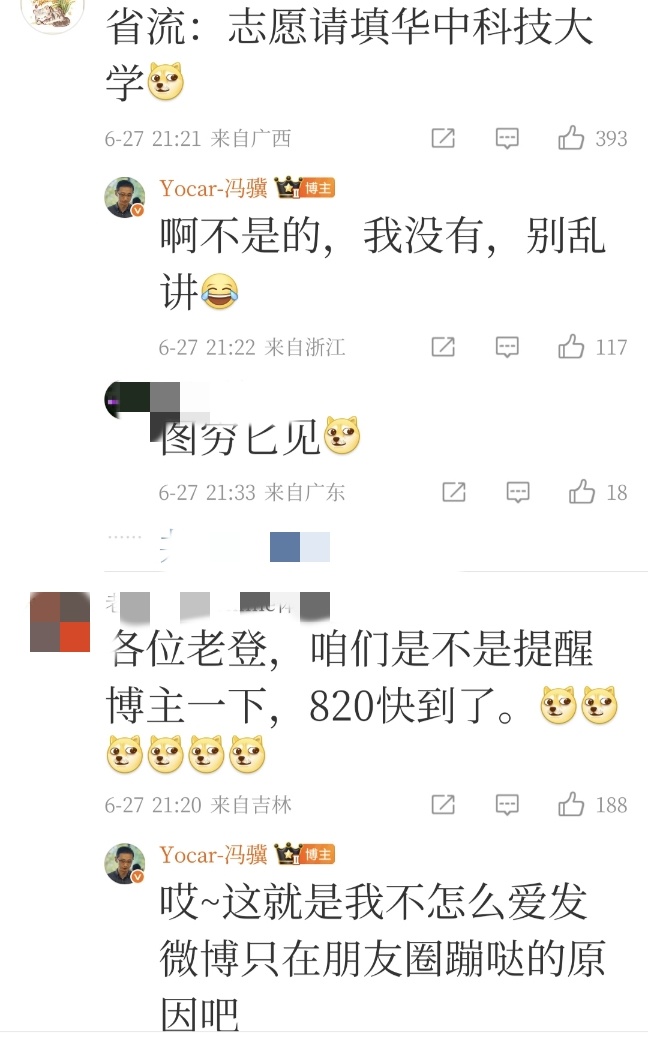648x1042 pixels.
Task: Like the 华中科技大学 comment with 393 likes
Action: (x=572, y=138)
